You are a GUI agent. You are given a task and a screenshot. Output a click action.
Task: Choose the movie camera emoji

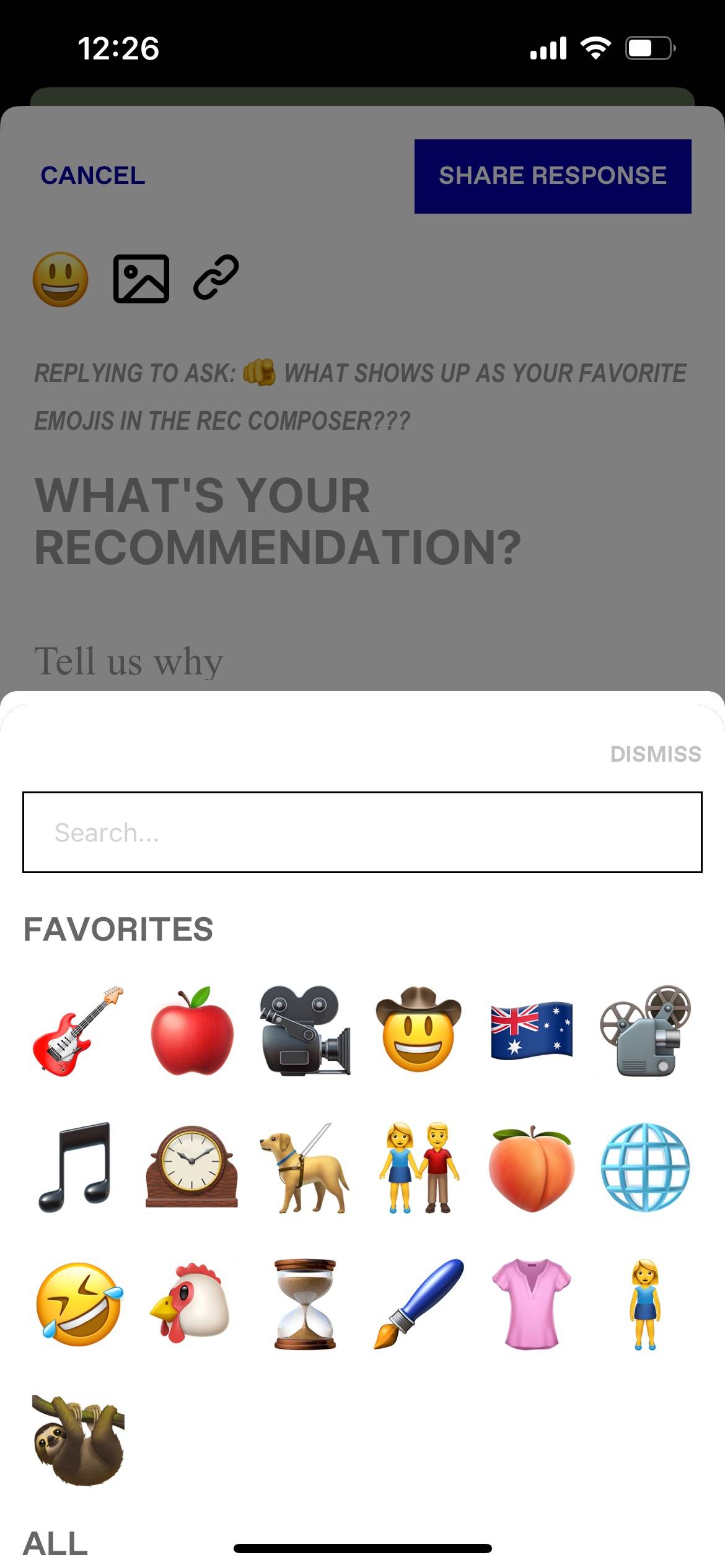click(x=305, y=1031)
